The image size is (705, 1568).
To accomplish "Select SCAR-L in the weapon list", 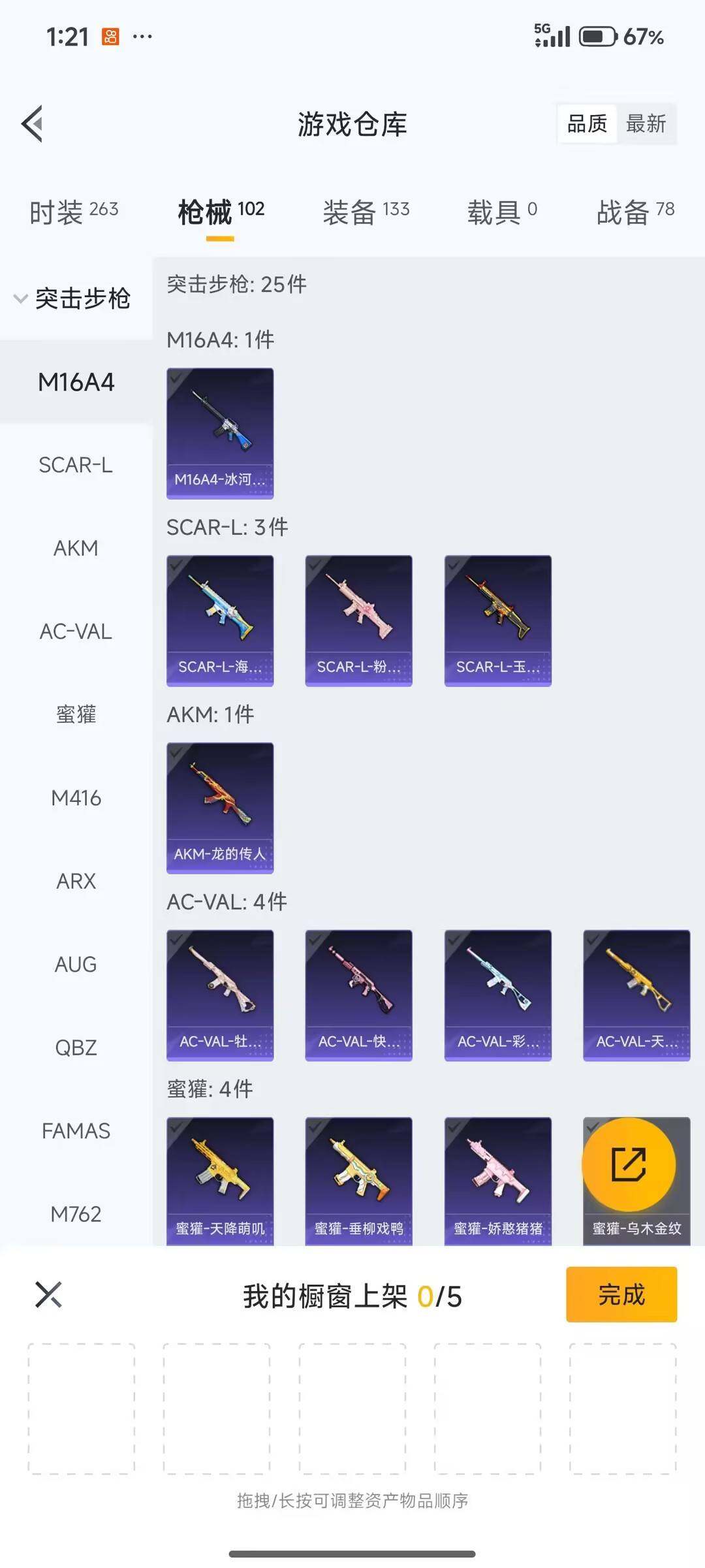I will coord(76,465).
